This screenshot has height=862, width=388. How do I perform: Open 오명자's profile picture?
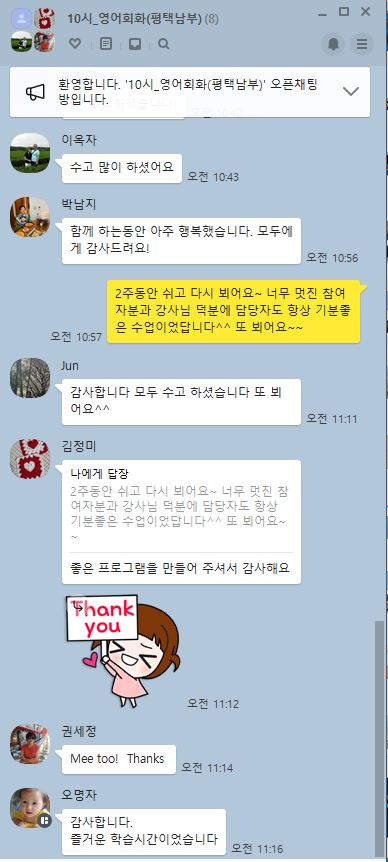tap(30, 808)
